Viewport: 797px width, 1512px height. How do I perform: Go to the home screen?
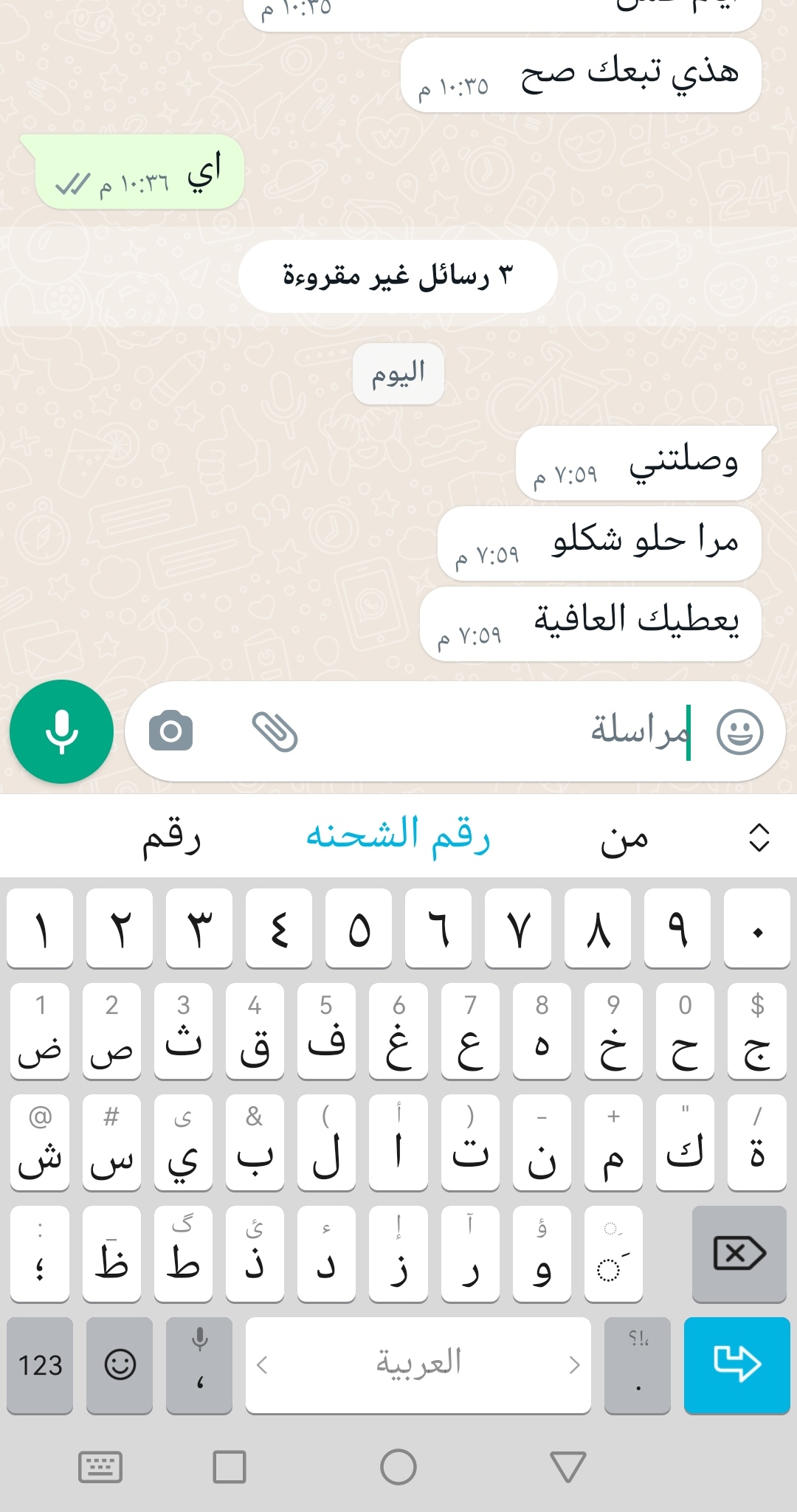click(398, 1467)
